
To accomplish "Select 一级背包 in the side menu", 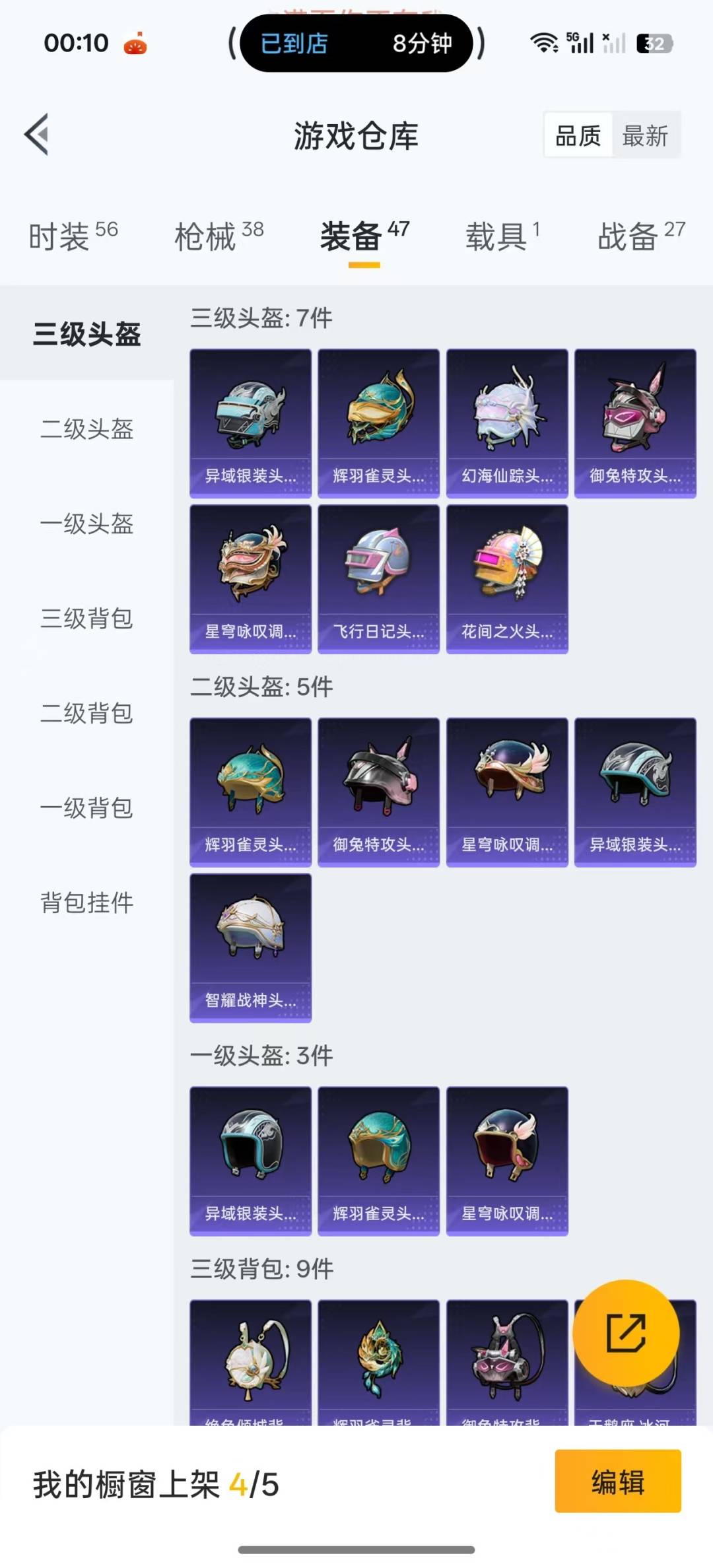I will point(86,807).
